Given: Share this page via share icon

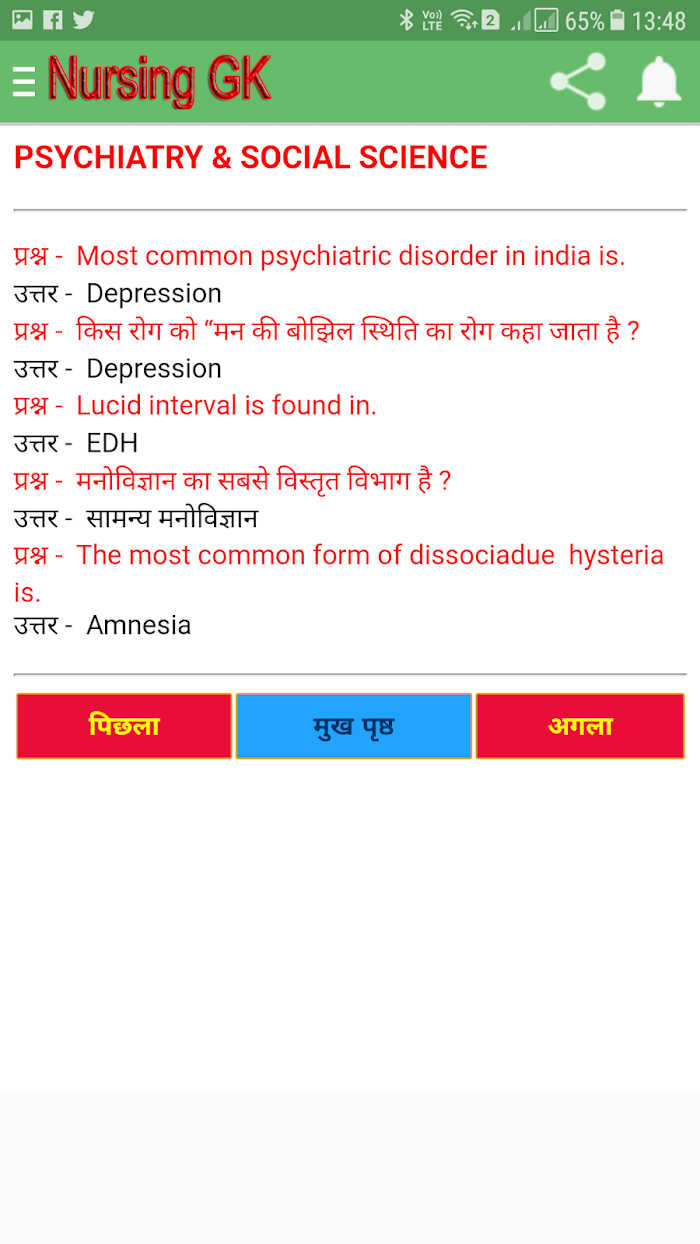Looking at the screenshot, I should tap(578, 81).
